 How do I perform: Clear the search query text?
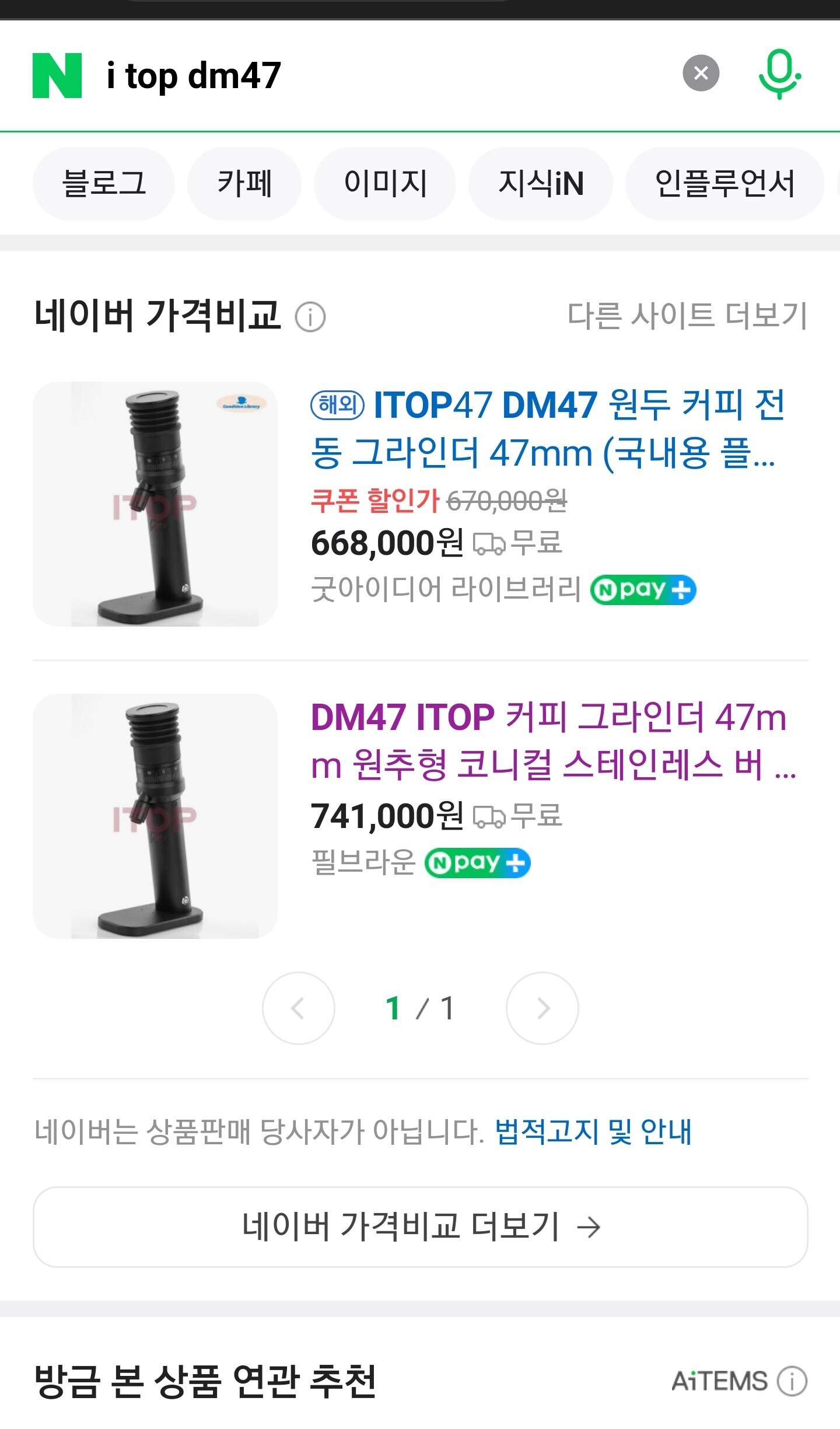point(701,74)
